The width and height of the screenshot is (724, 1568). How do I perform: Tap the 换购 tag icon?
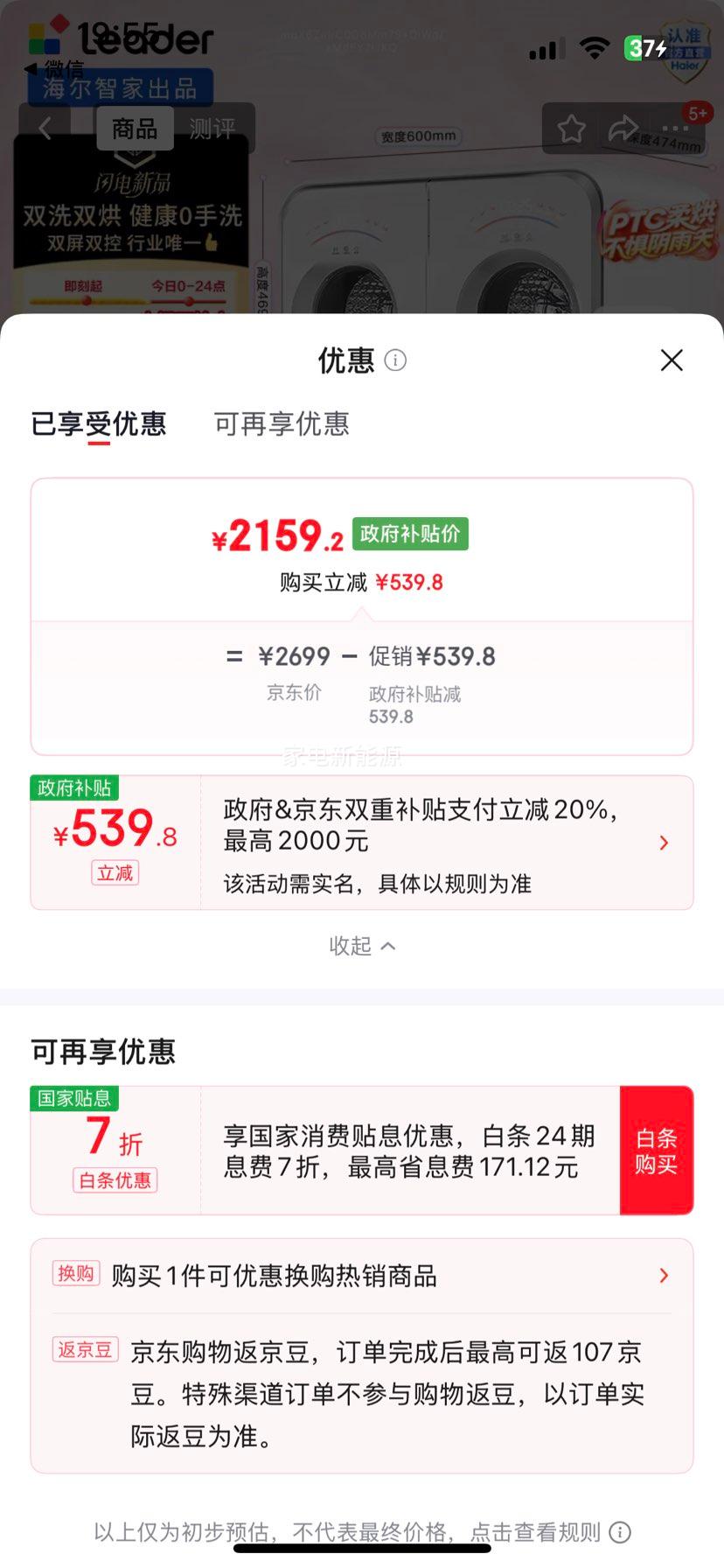coord(76,1275)
